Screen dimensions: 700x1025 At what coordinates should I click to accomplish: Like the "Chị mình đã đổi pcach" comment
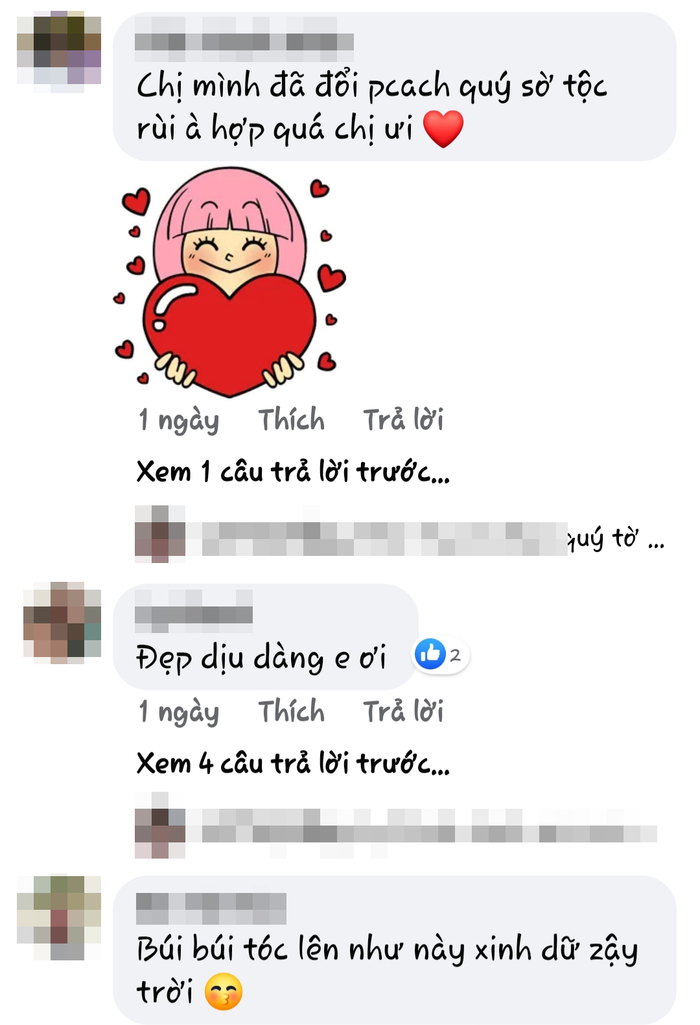pos(291,420)
